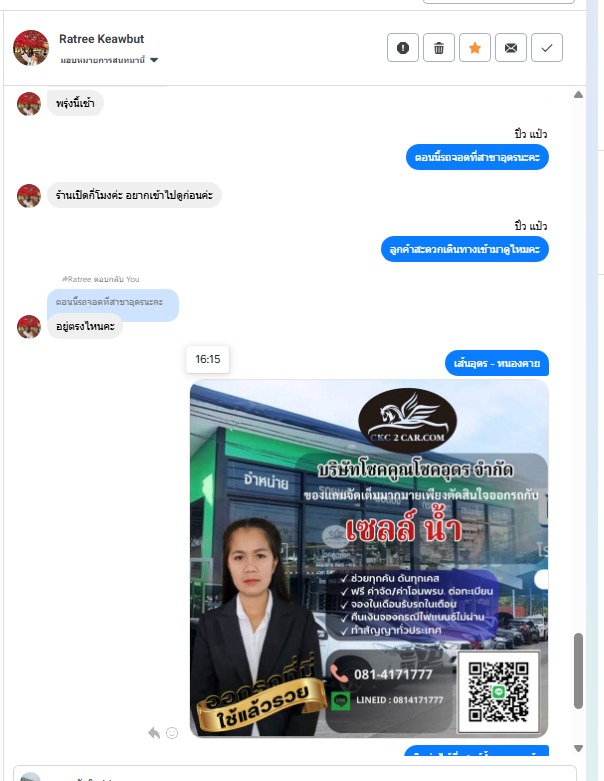Open Ratree Keawbut's profile picture

31,47
